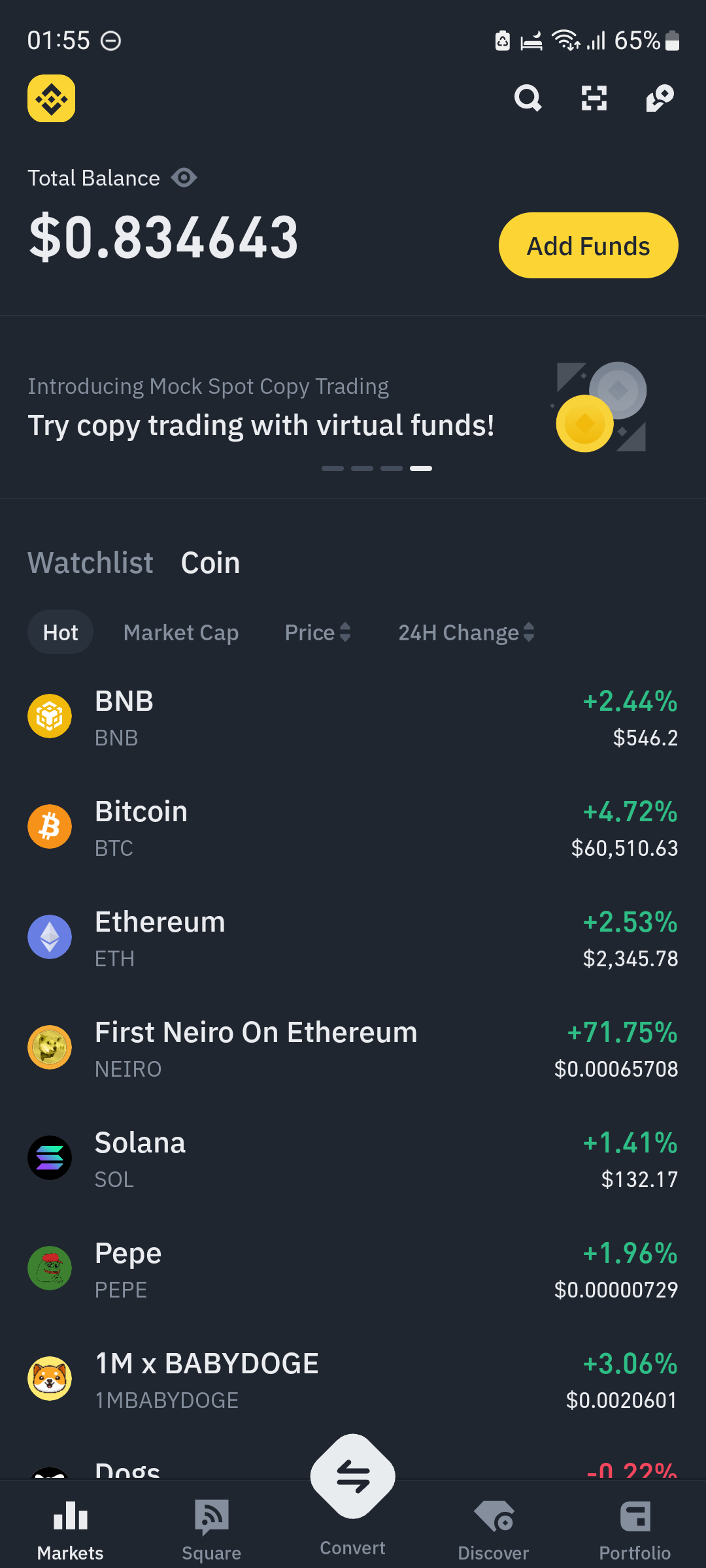Tap the Add Funds button
Image resolution: width=706 pixels, height=1568 pixels.
coord(588,246)
